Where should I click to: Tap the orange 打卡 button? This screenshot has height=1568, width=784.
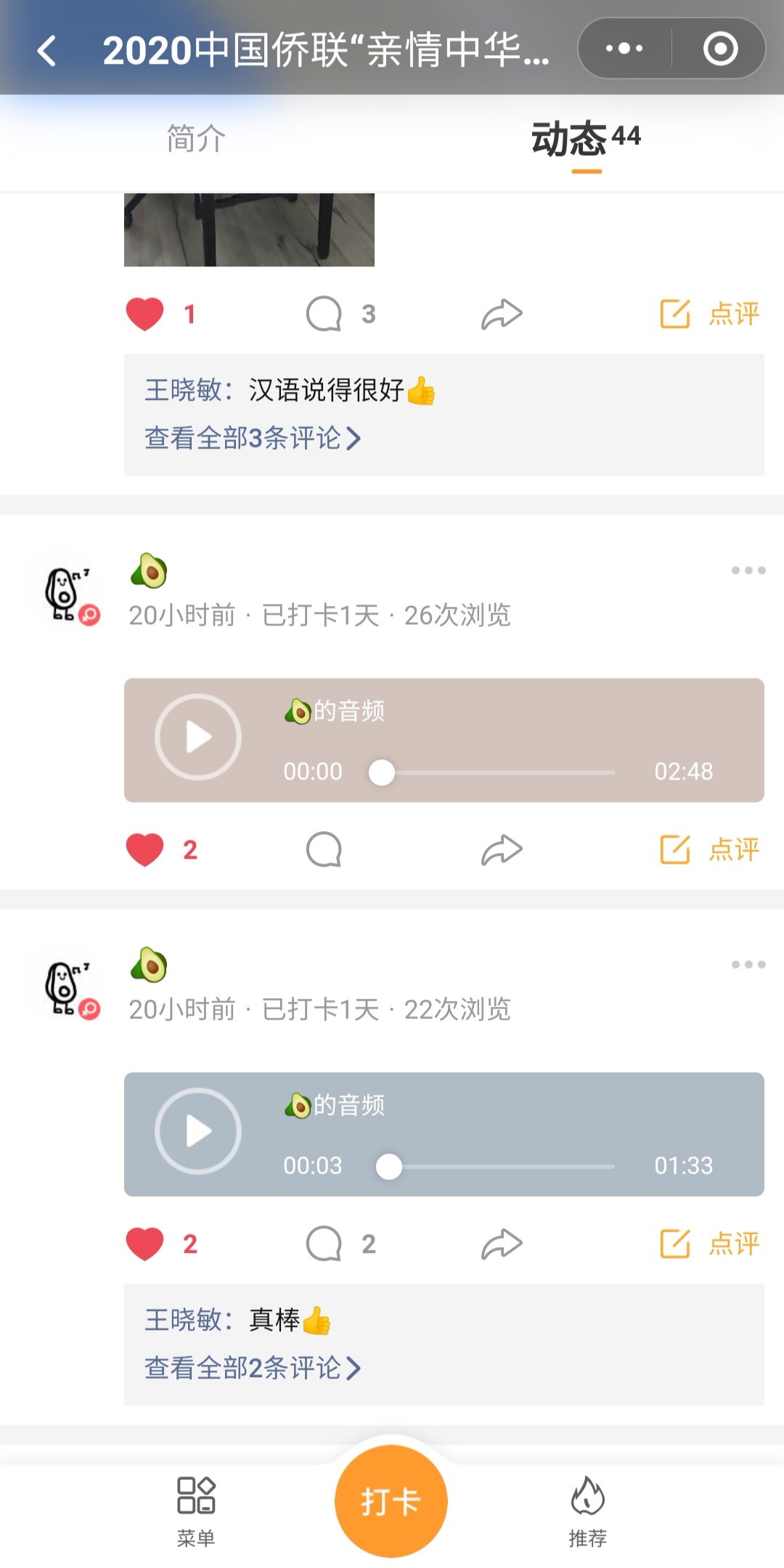pyautogui.click(x=391, y=1501)
